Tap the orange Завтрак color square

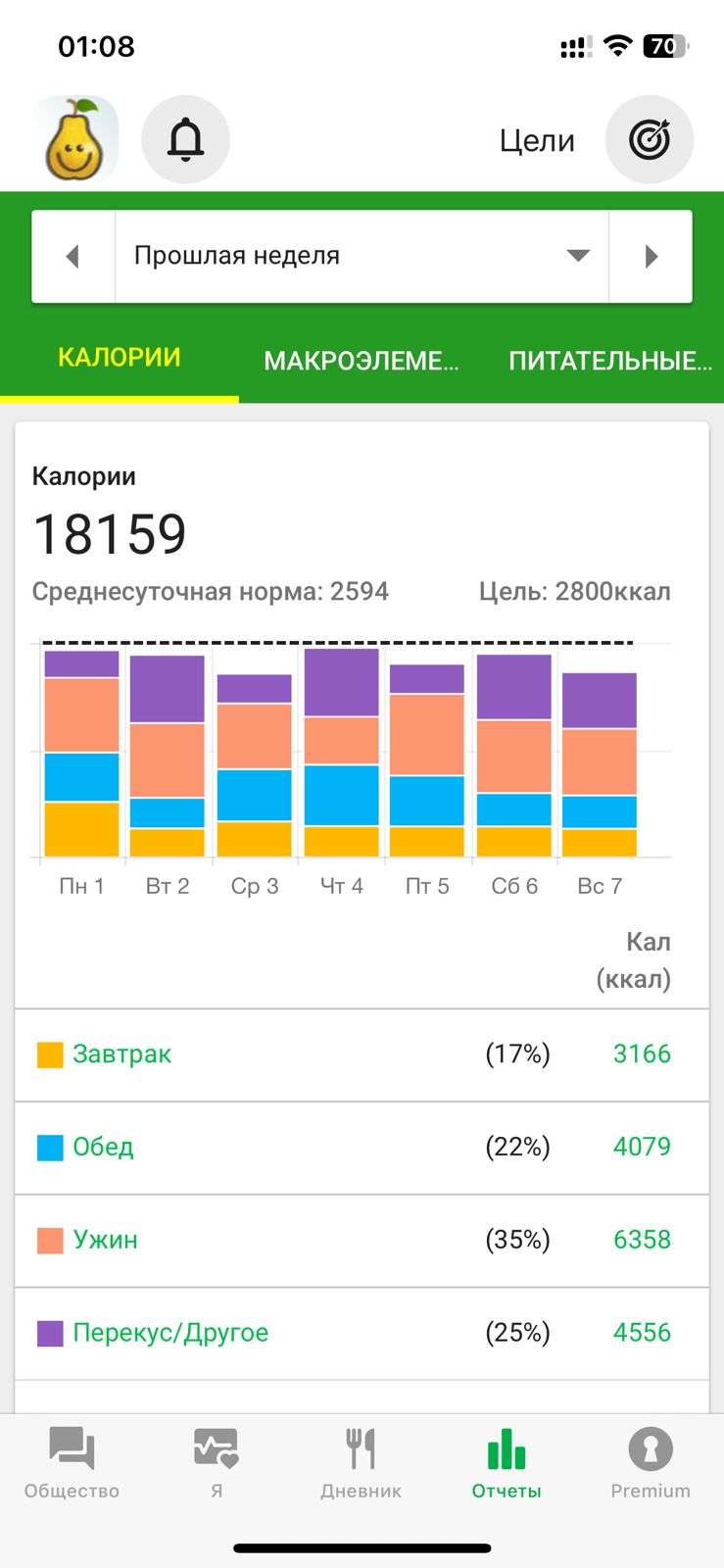coord(49,1053)
